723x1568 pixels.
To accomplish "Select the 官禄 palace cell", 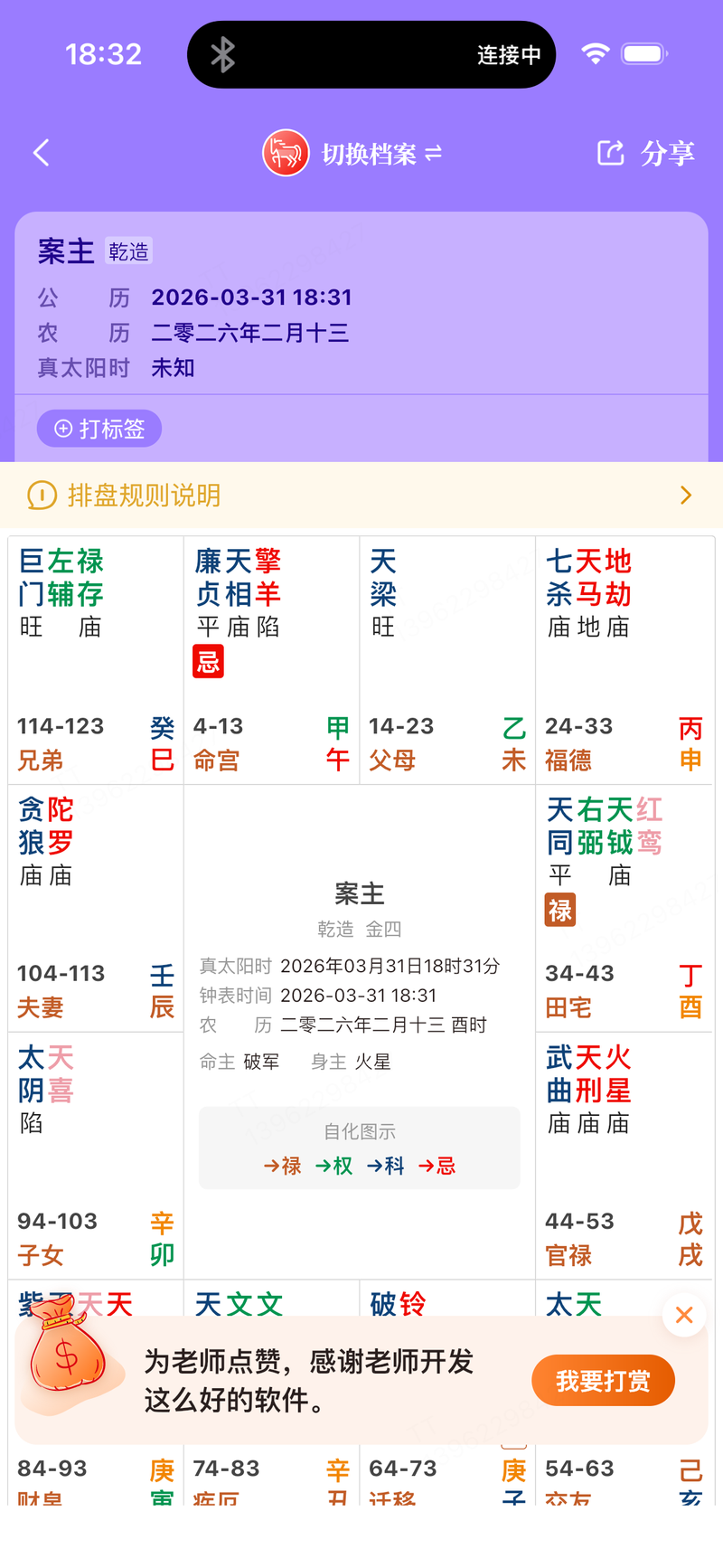I will click(624, 1156).
